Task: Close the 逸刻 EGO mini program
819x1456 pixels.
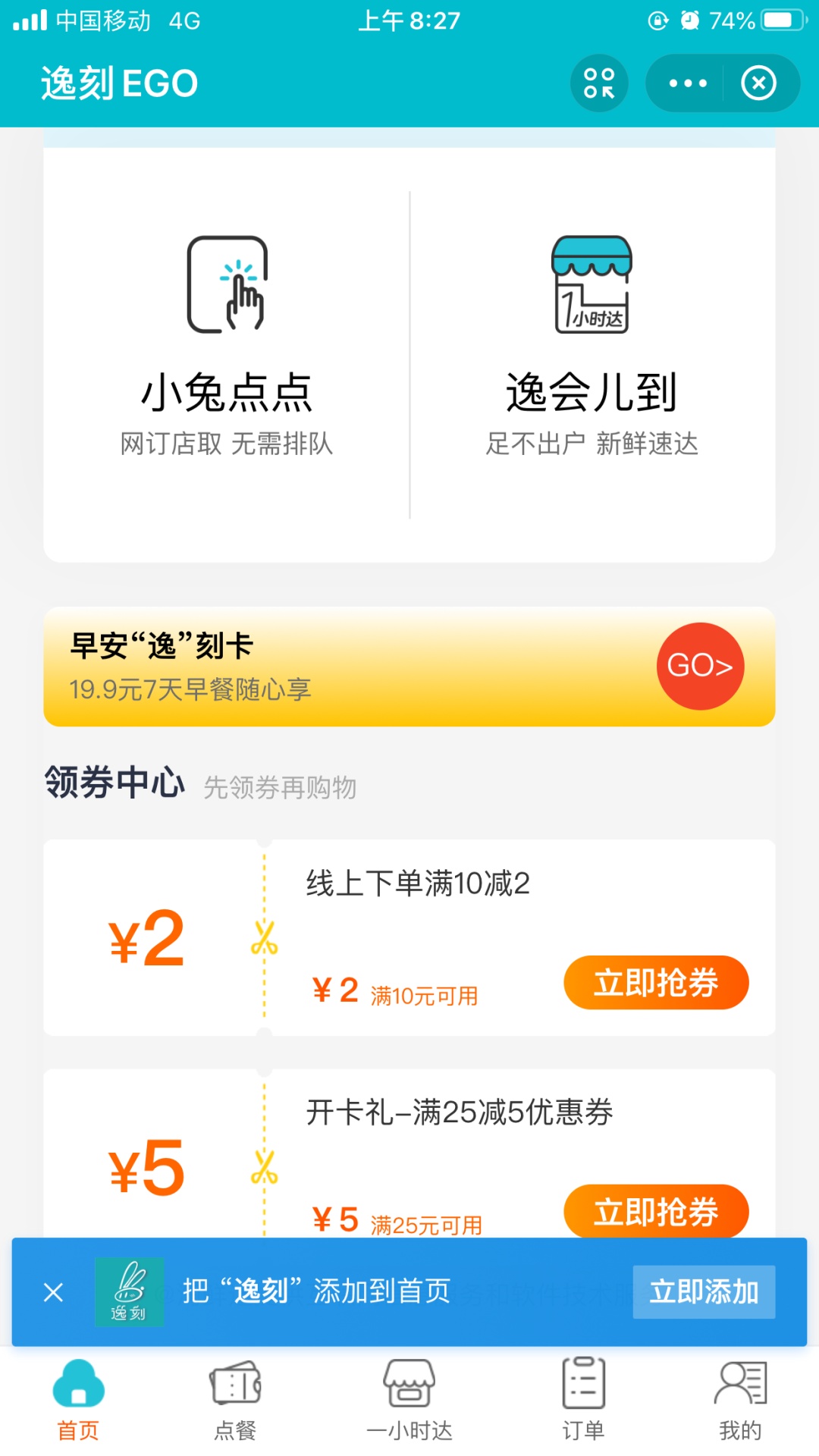Action: pyautogui.click(x=759, y=83)
